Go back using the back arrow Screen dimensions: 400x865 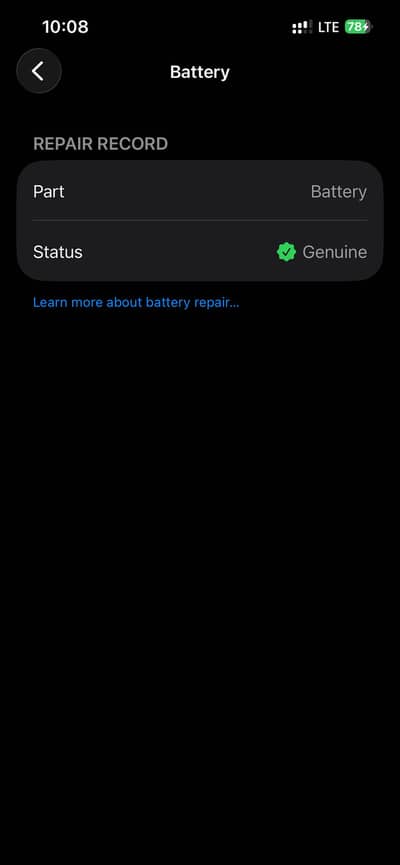39,71
